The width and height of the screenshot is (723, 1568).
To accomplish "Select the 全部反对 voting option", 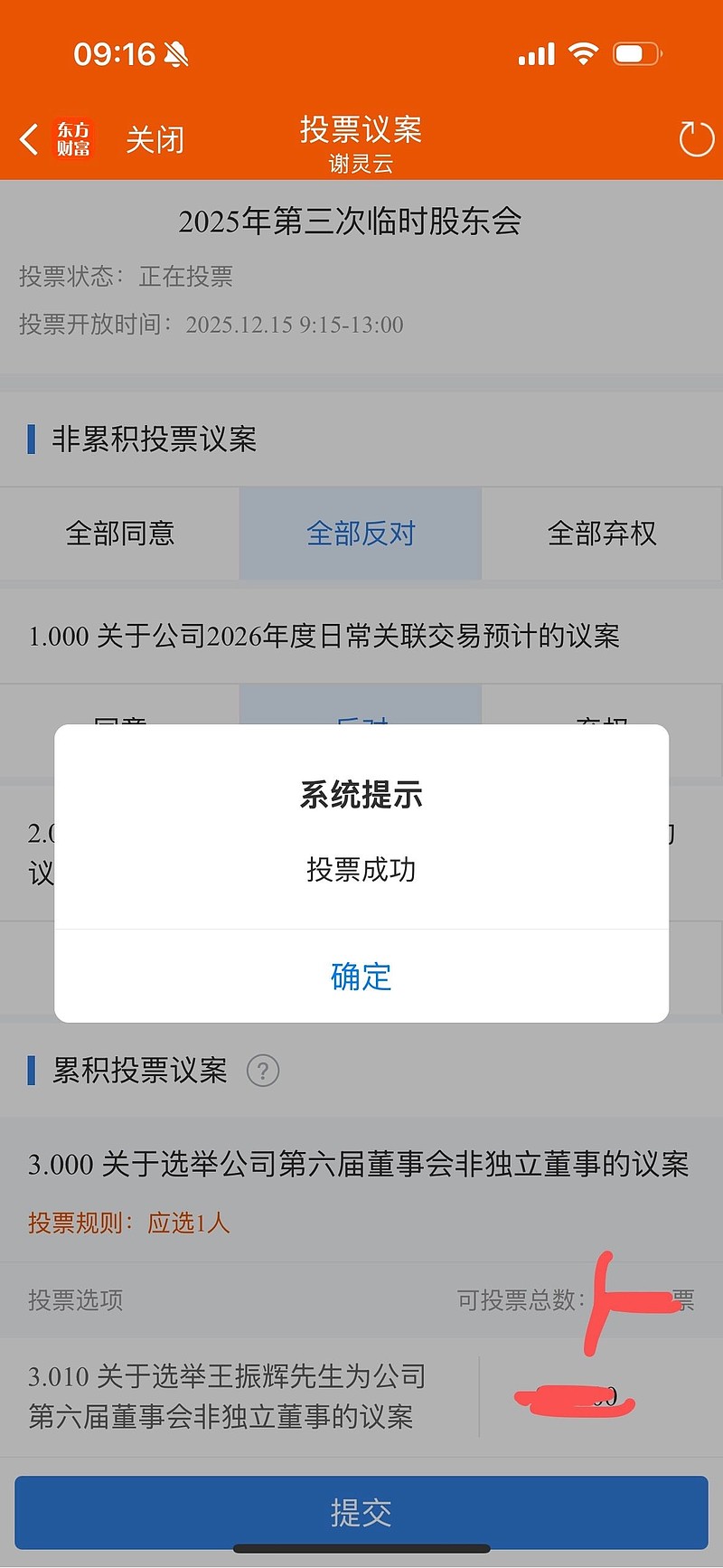I will coord(361,534).
